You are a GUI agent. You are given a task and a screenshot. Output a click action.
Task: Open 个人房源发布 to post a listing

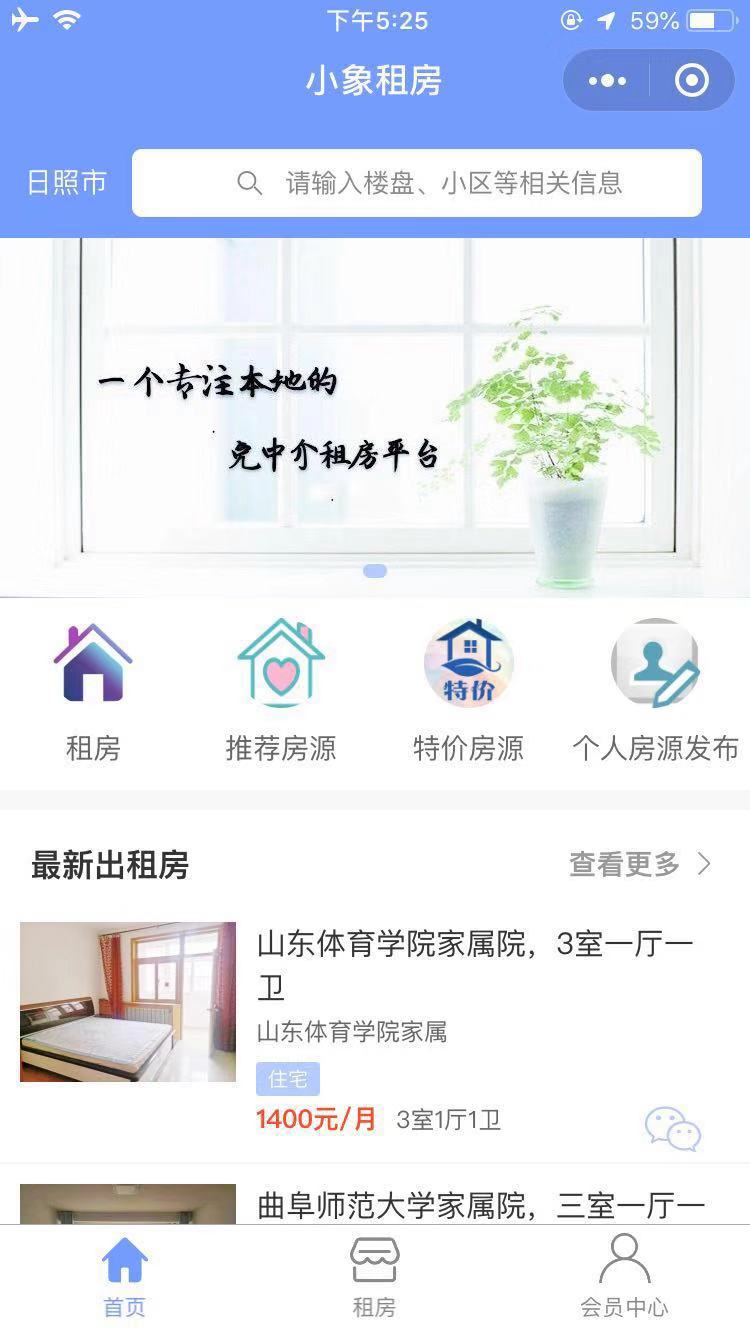click(x=655, y=691)
